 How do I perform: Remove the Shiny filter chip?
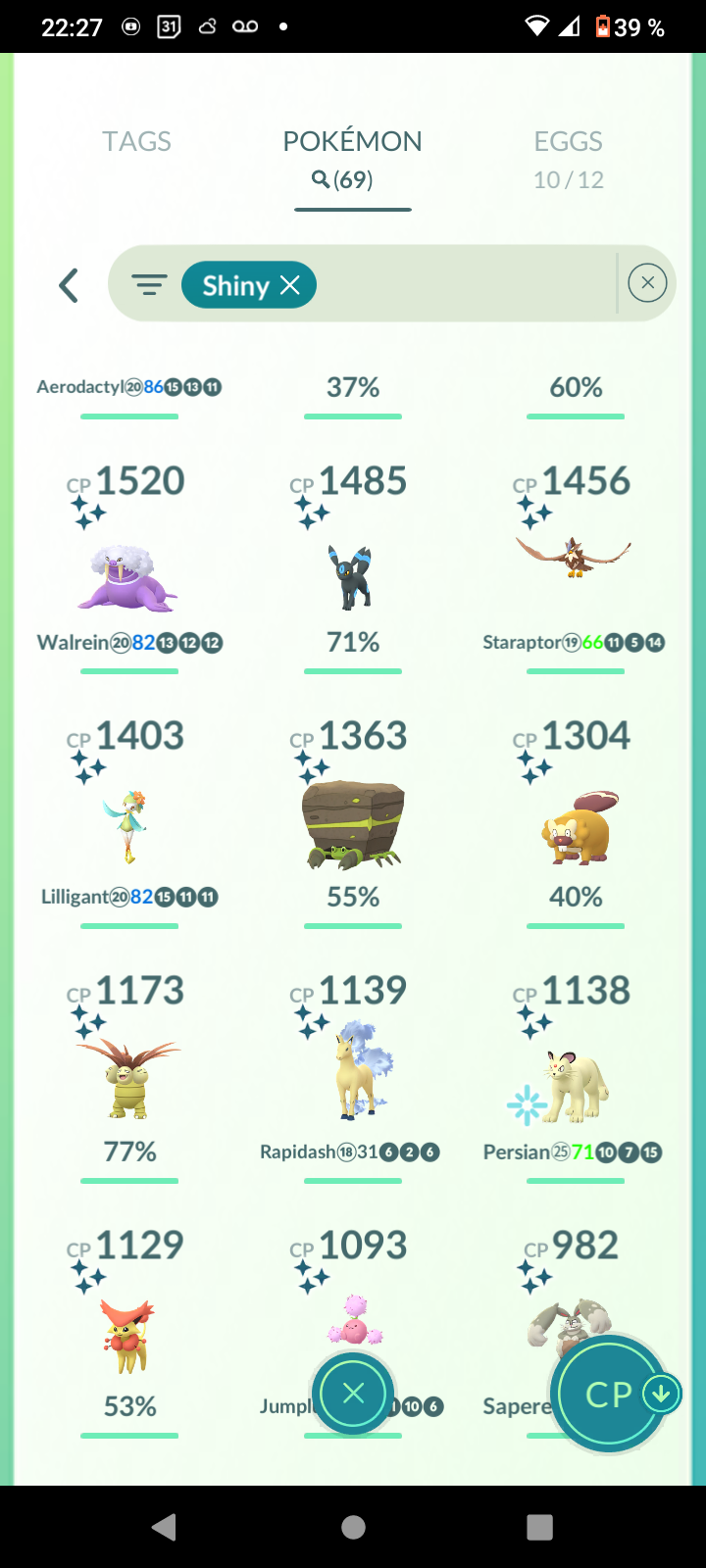[x=289, y=285]
